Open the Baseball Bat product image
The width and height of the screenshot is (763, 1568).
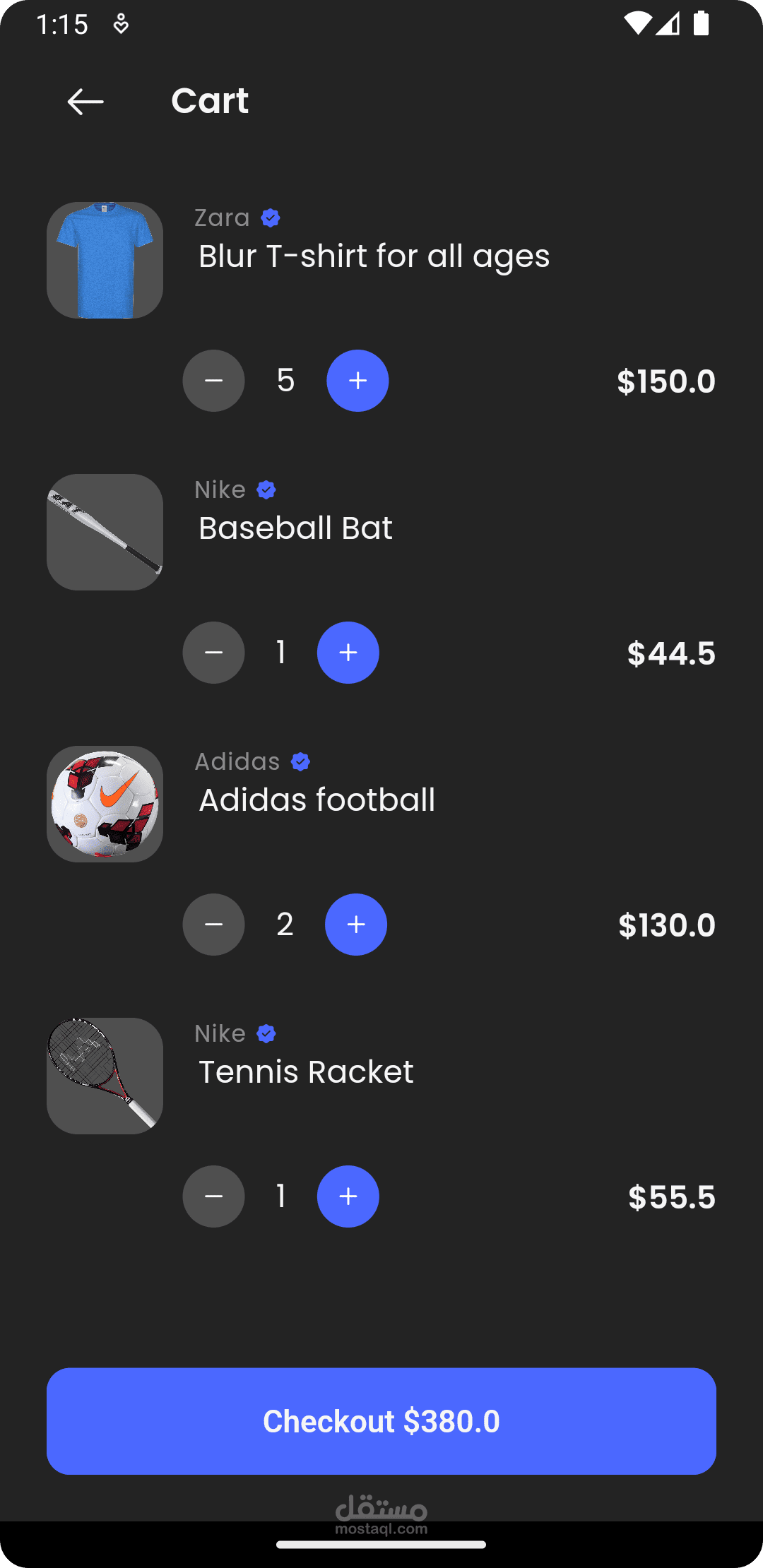pos(105,532)
